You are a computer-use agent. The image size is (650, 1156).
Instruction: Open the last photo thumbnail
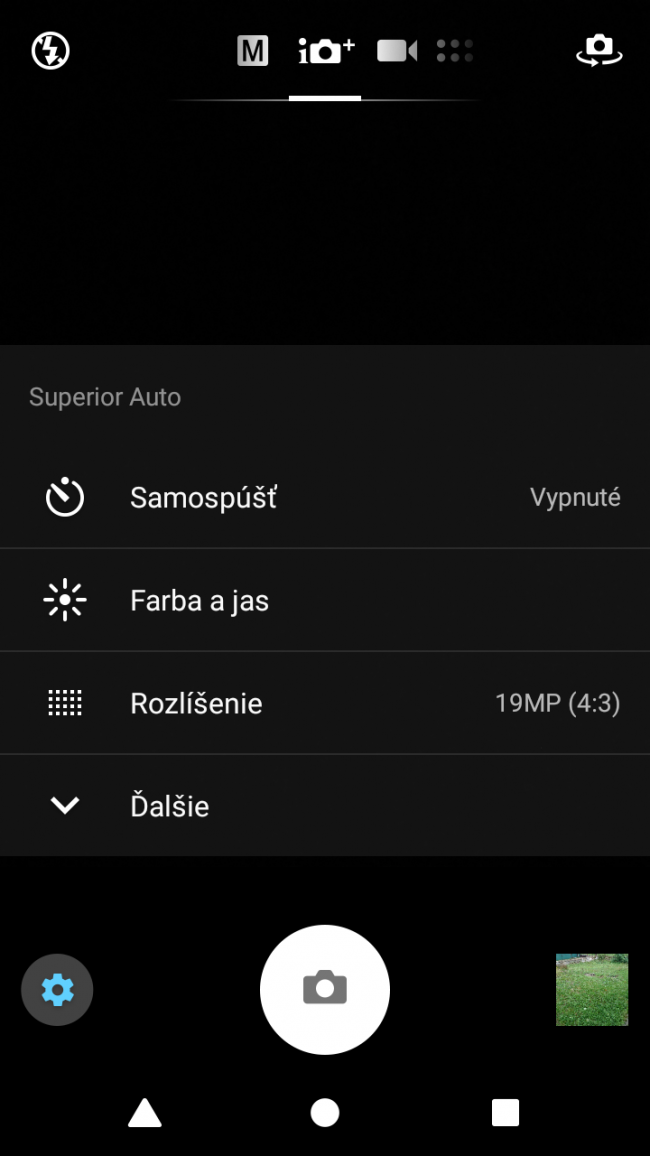[592, 989]
